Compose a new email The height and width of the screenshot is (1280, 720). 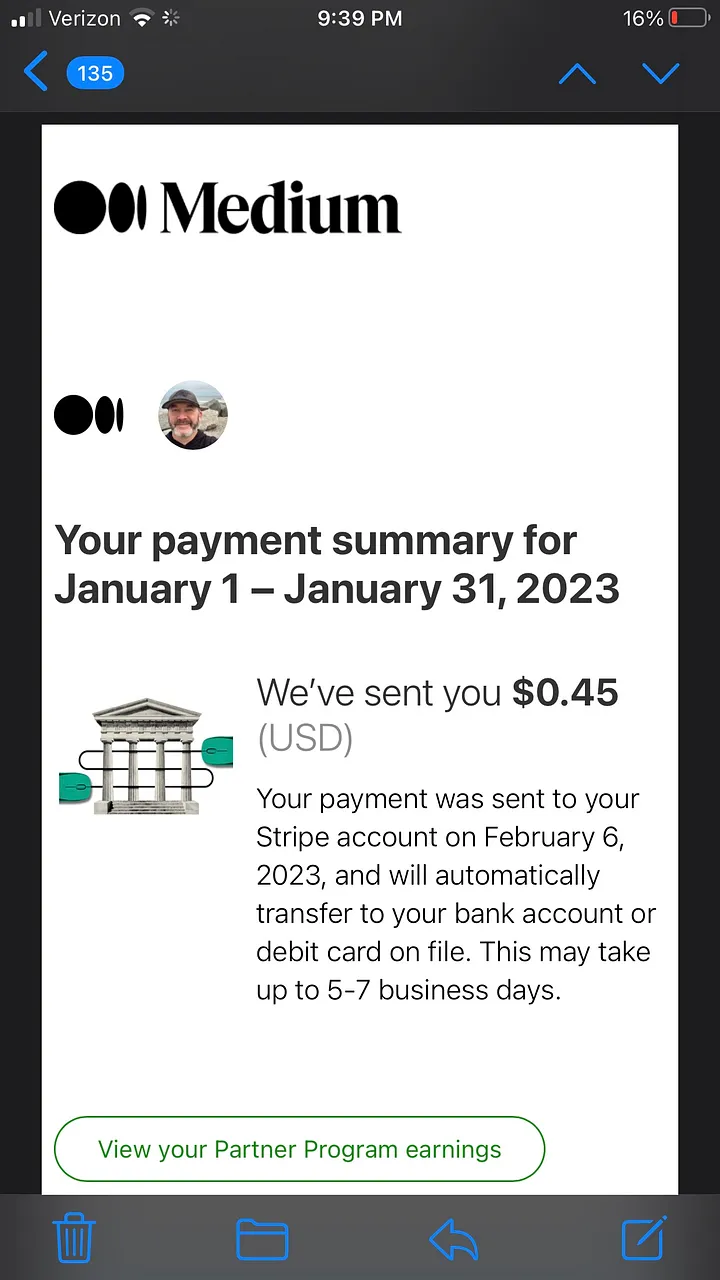click(643, 1240)
